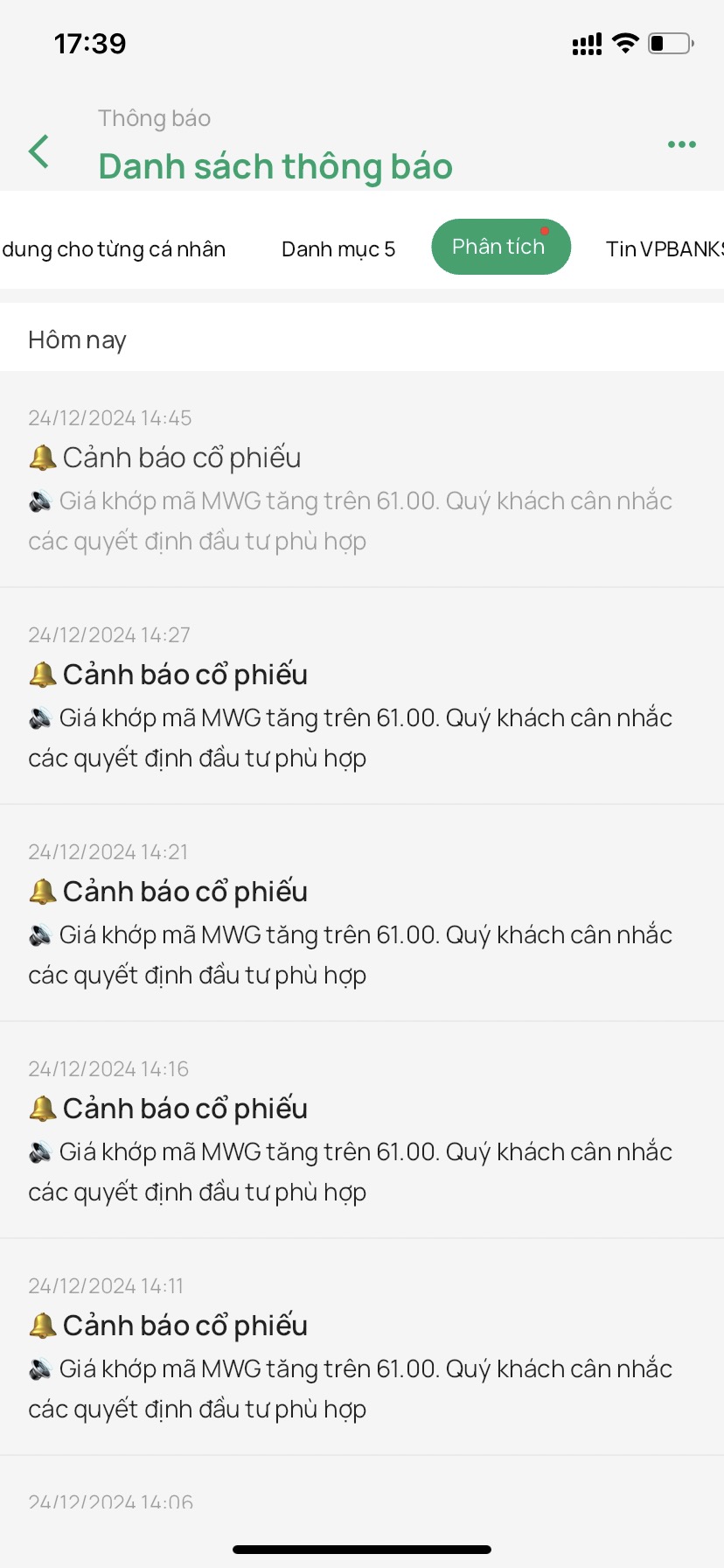The height and width of the screenshot is (1568, 724).
Task: Open the three-dot options menu
Action: tap(681, 143)
